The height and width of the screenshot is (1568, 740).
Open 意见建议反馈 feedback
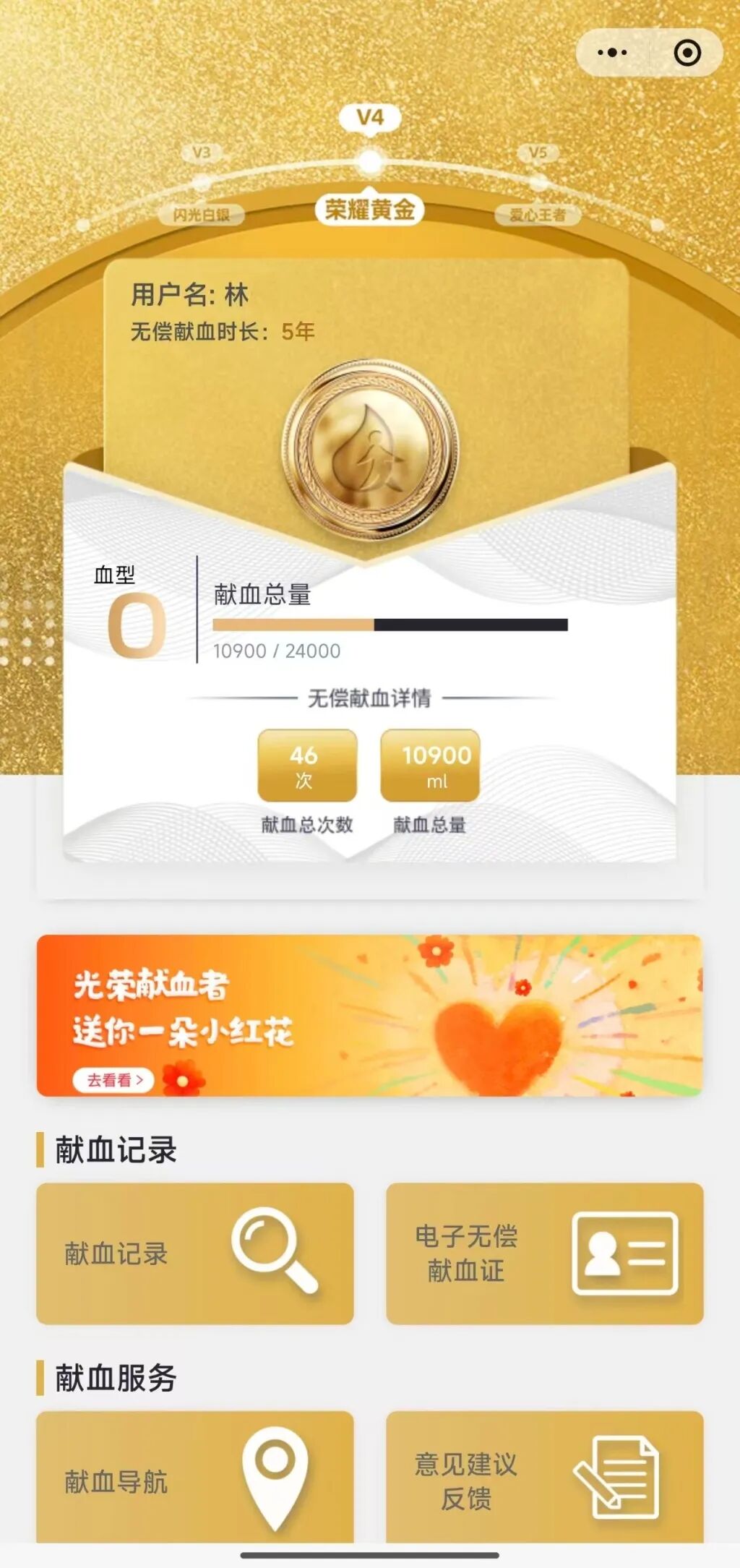pos(545,1478)
